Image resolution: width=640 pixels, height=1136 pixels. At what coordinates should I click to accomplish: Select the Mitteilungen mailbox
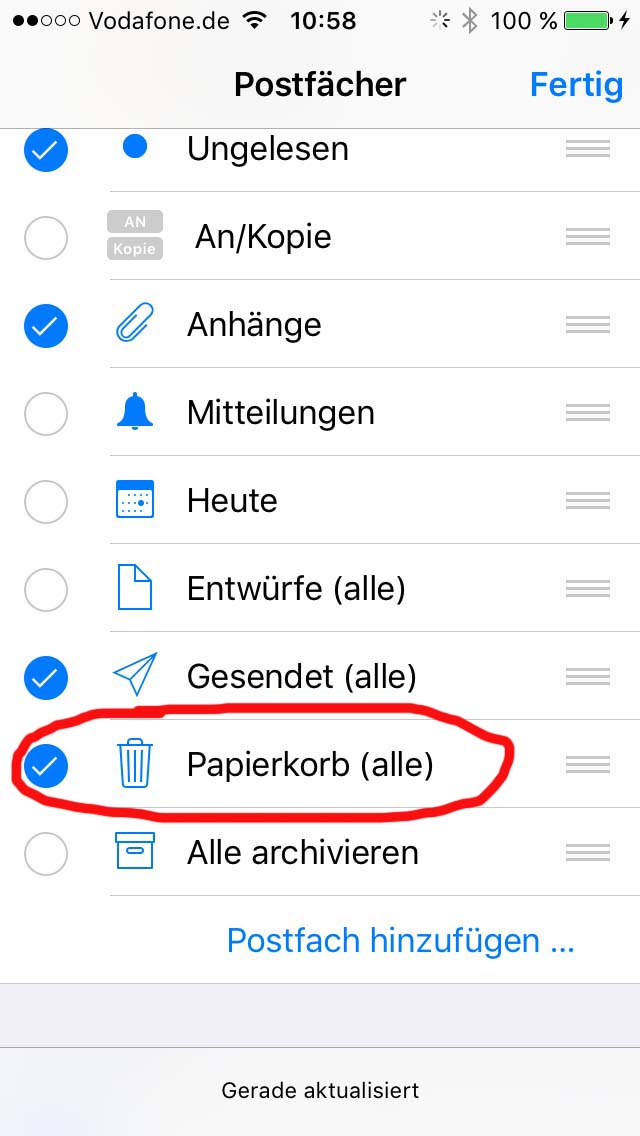pos(46,414)
